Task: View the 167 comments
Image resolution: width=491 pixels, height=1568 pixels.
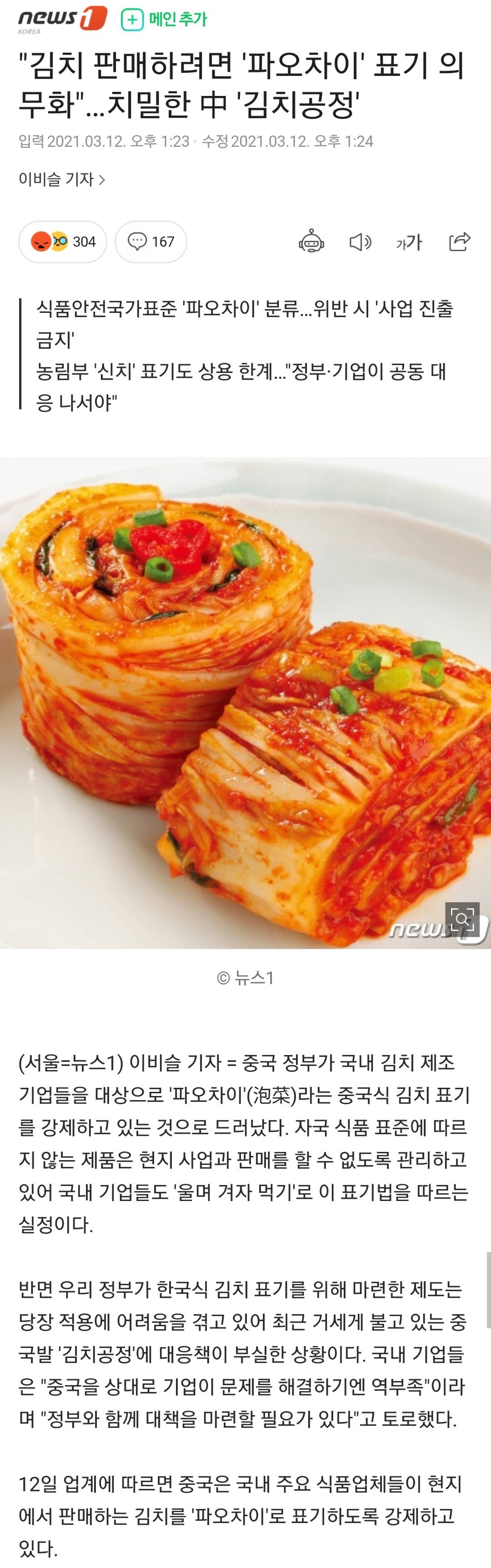Action: point(151,241)
